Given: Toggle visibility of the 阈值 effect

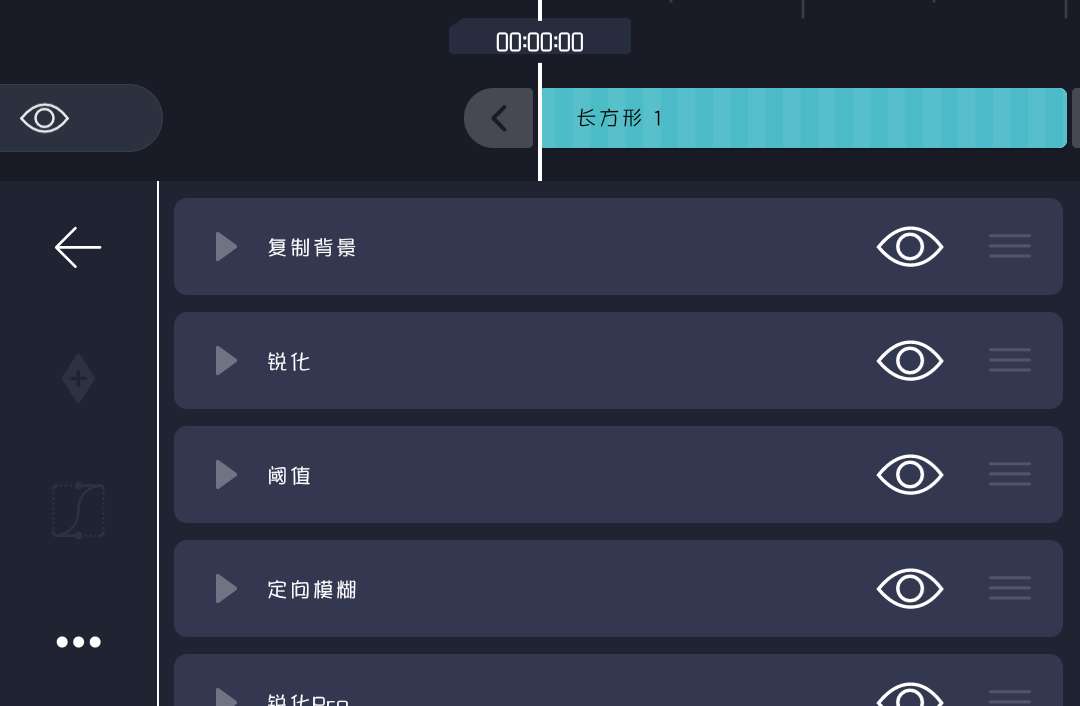Looking at the screenshot, I should point(909,475).
